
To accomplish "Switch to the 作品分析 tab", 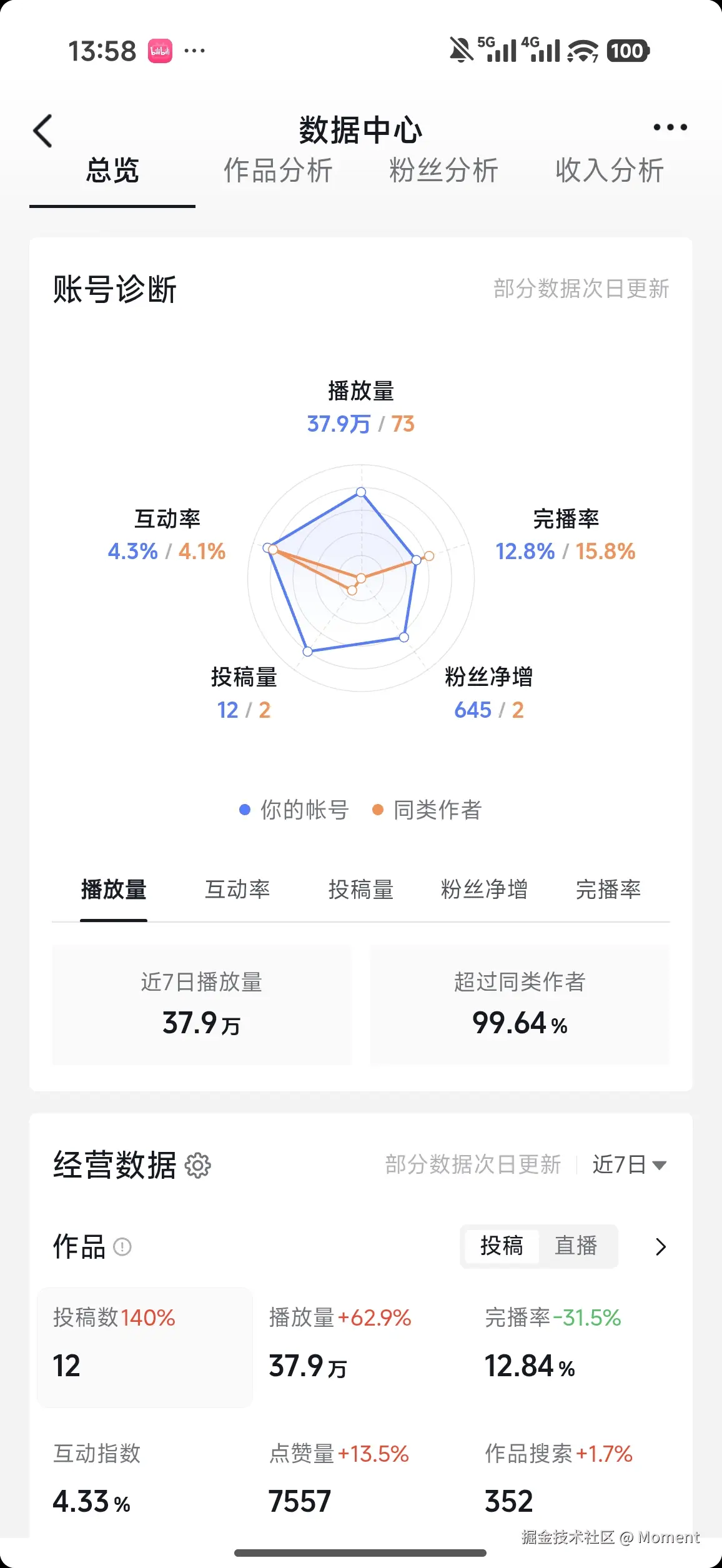I will click(x=279, y=171).
